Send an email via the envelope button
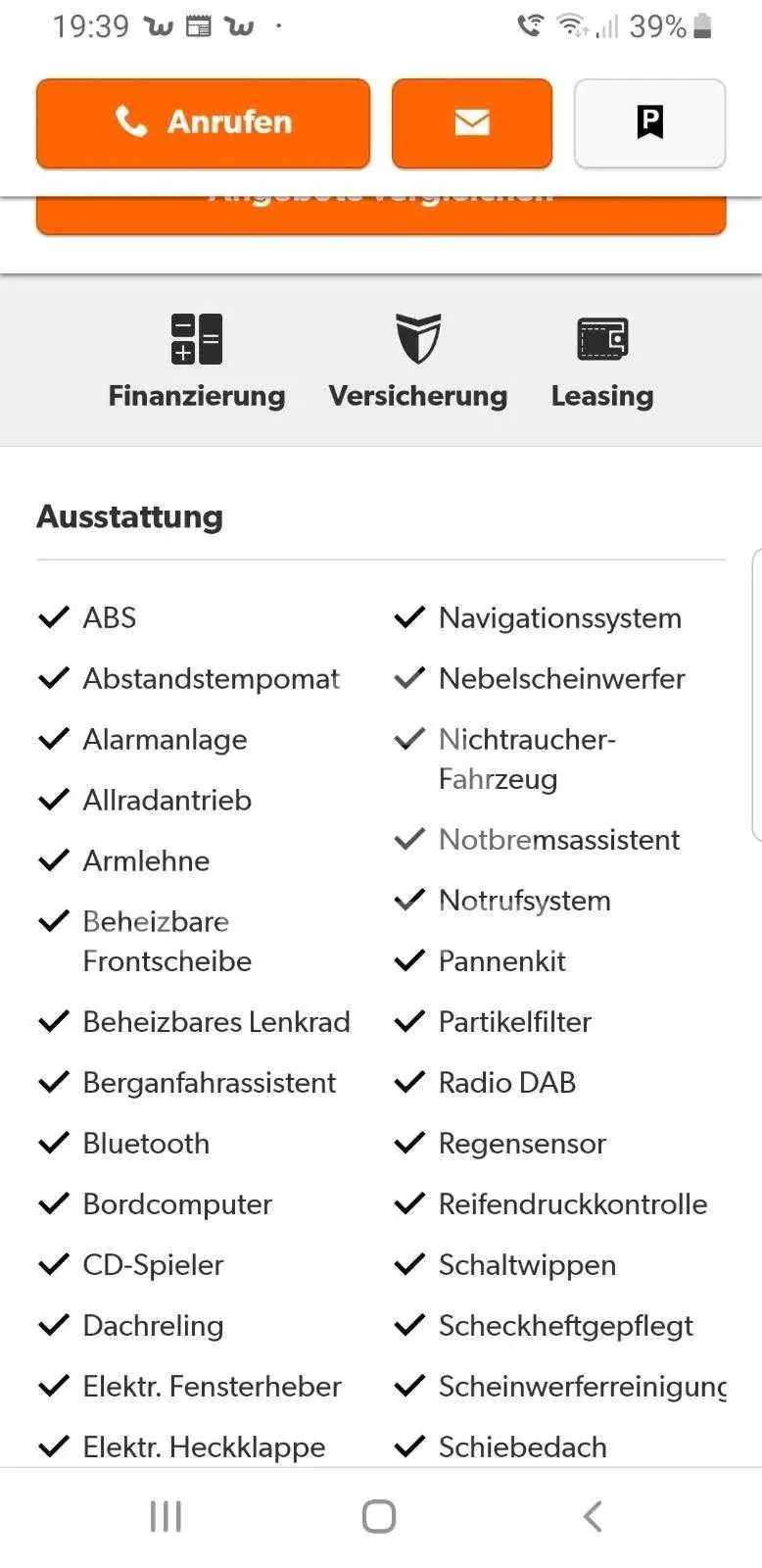This screenshot has width=762, height=1568. [x=472, y=123]
